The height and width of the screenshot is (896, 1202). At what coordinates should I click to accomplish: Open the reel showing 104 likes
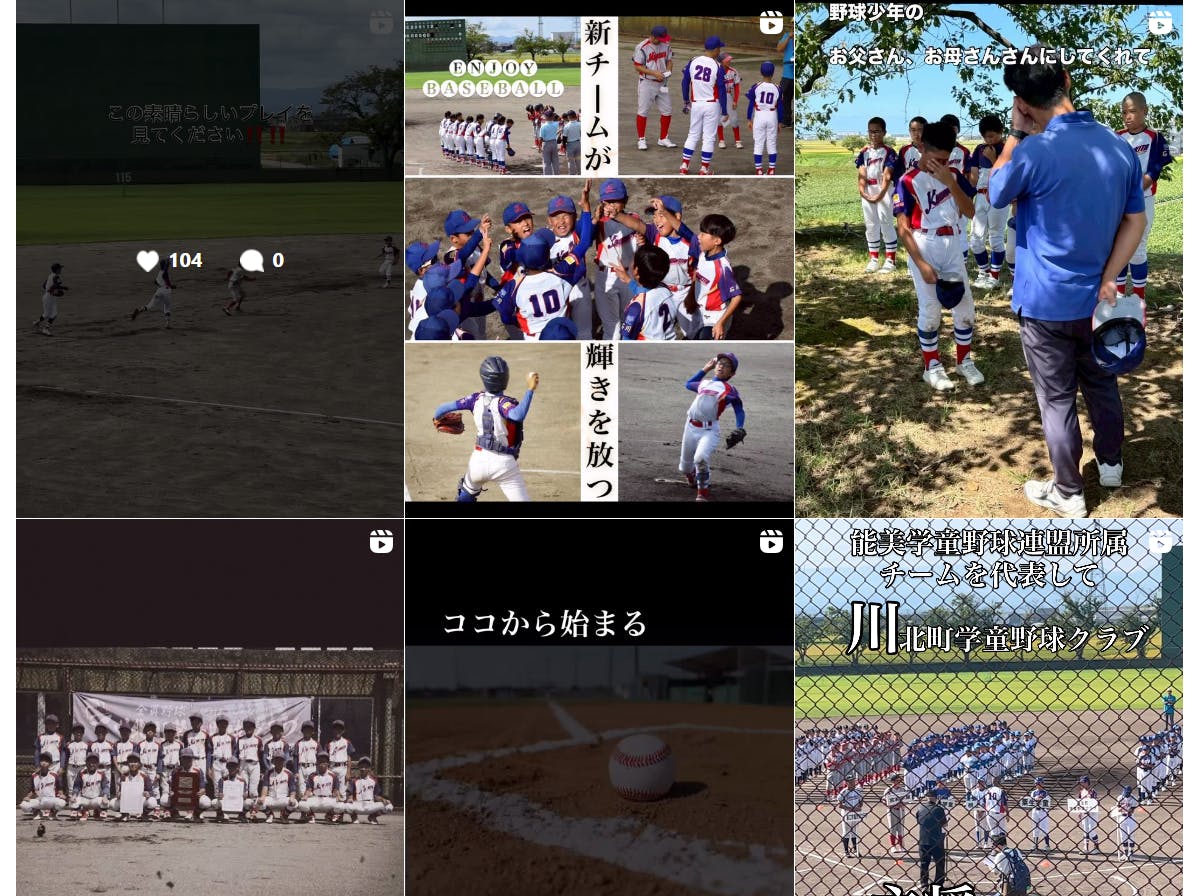pyautogui.click(x=210, y=258)
